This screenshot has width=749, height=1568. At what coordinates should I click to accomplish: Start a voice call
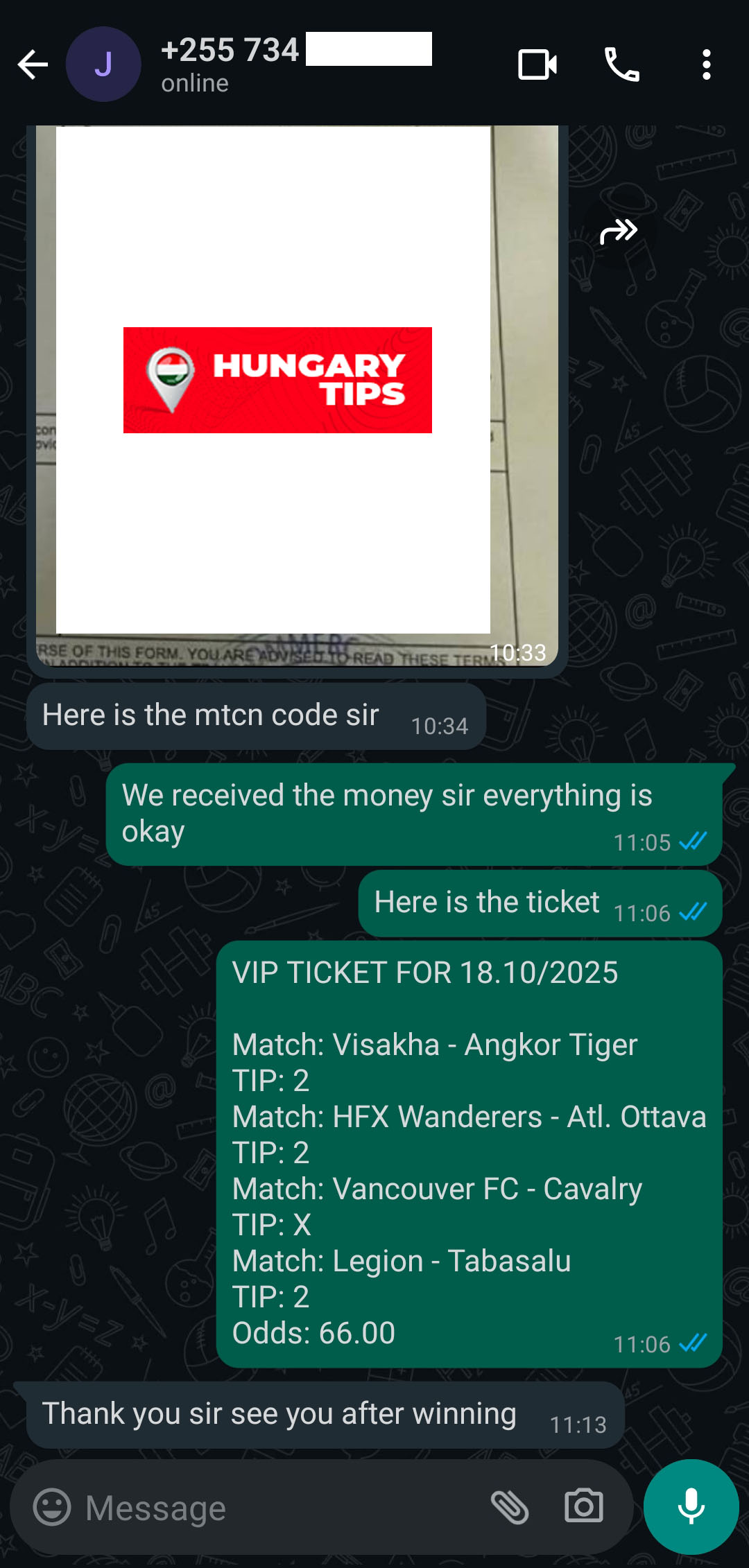(622, 65)
